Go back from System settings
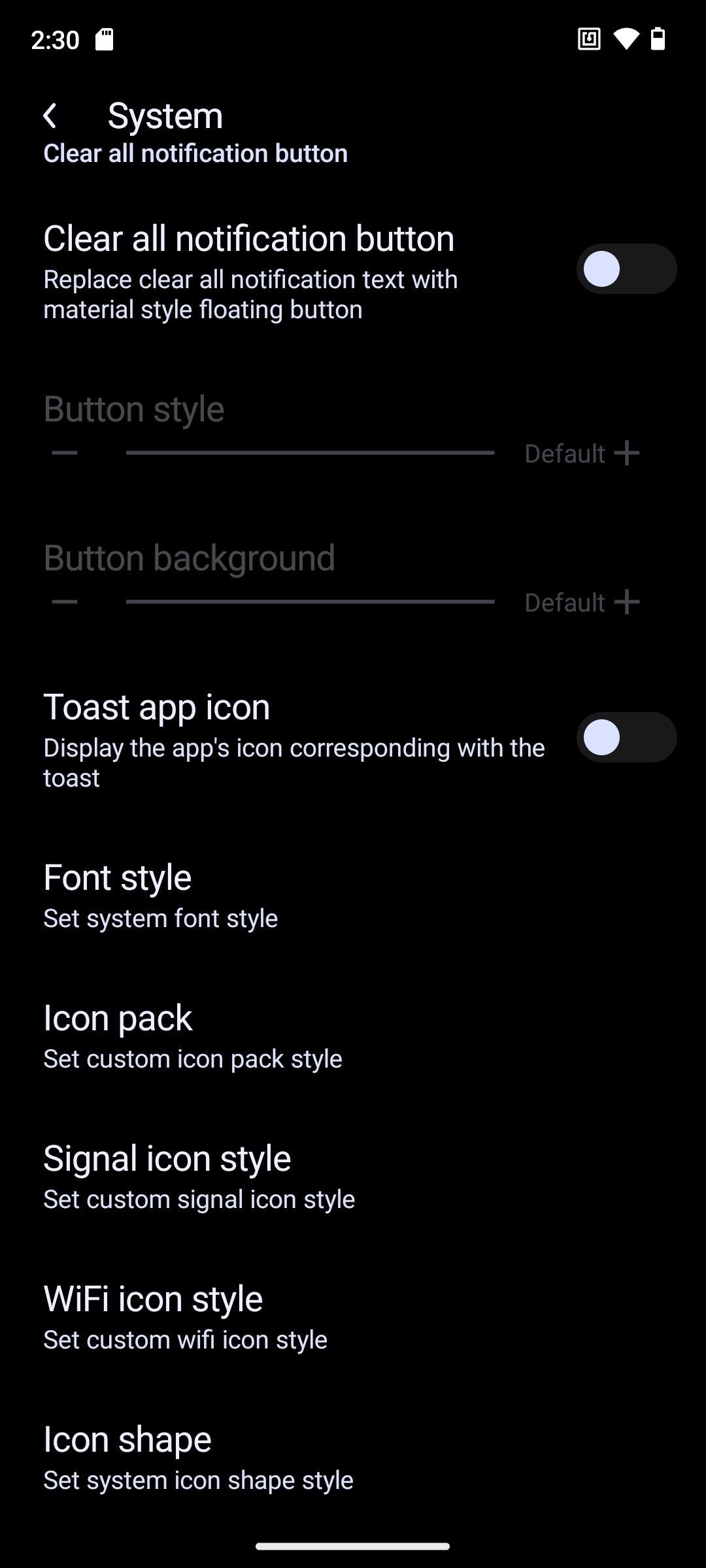This screenshot has width=706, height=1568. [x=50, y=116]
